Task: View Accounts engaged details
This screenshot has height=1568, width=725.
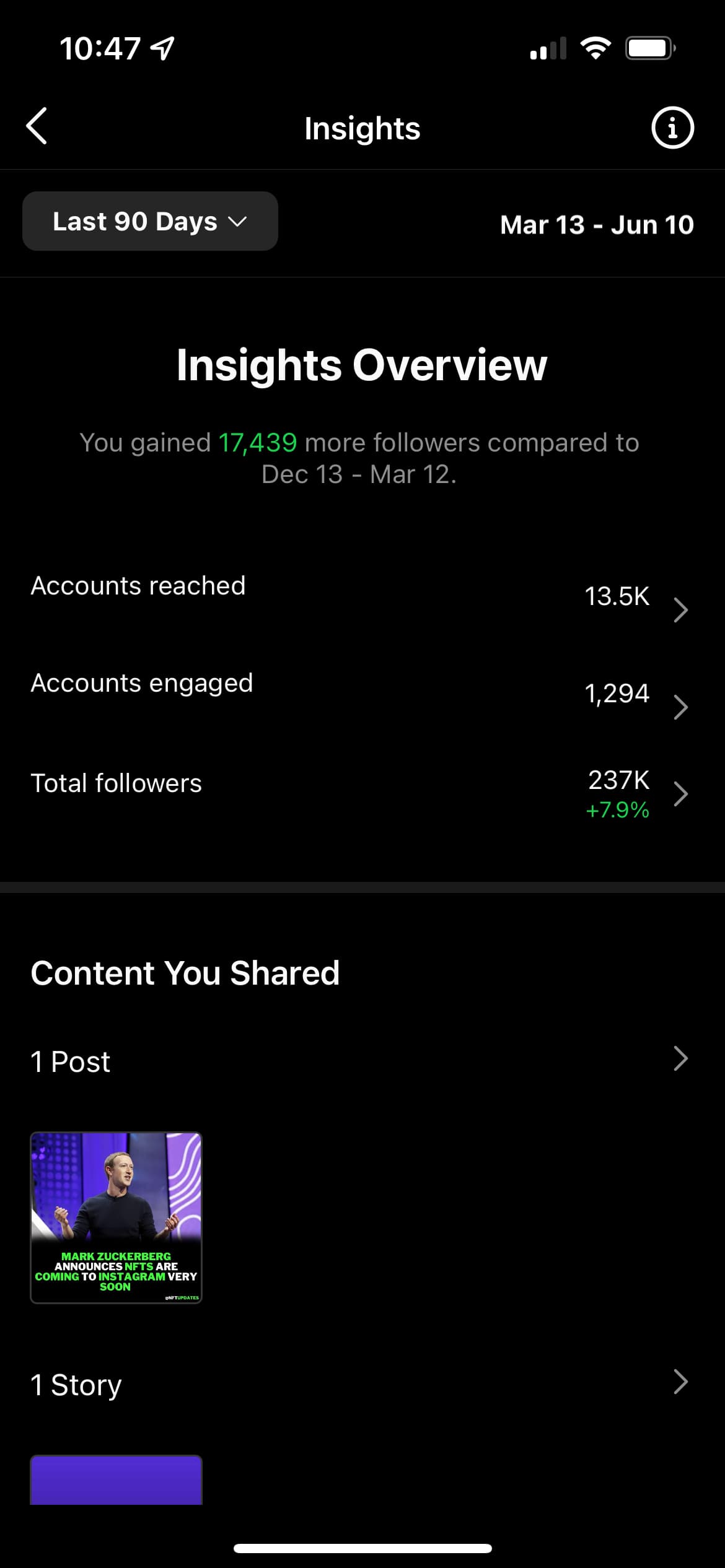Action: coord(362,694)
